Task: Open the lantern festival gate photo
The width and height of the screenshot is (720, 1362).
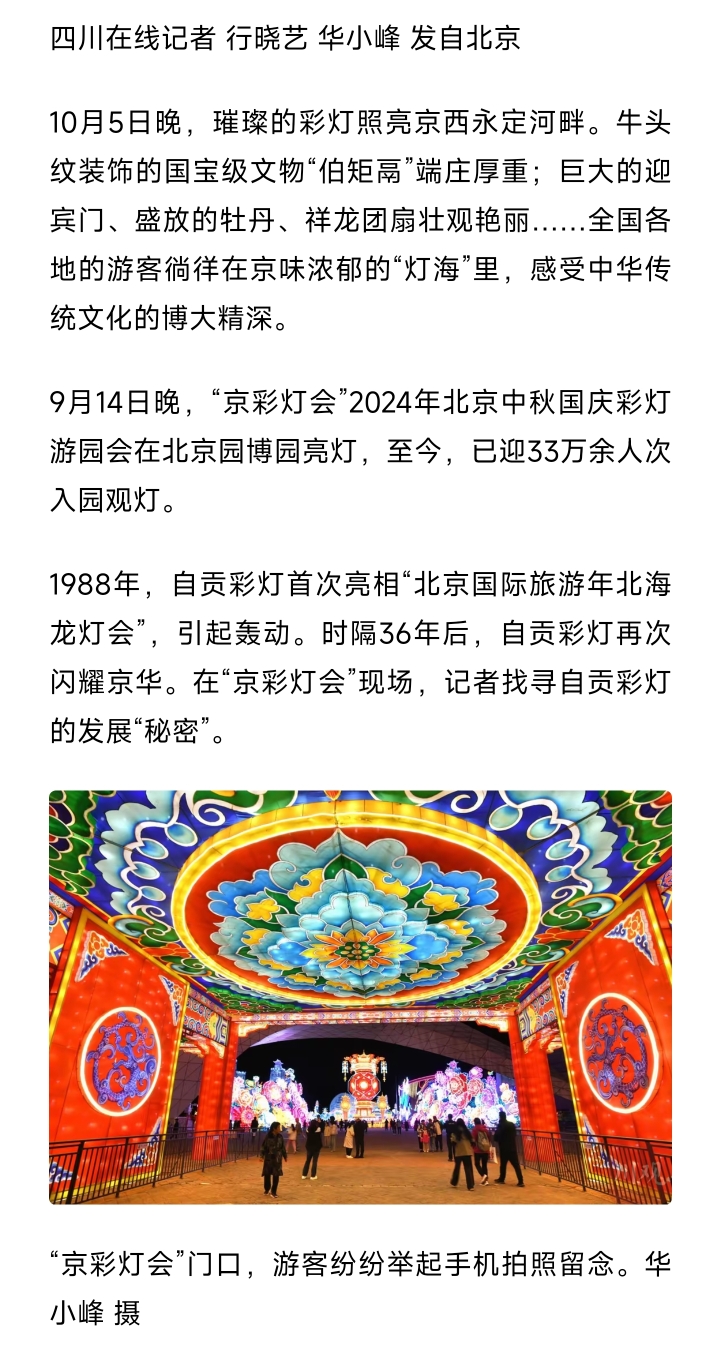Action: 360,996
